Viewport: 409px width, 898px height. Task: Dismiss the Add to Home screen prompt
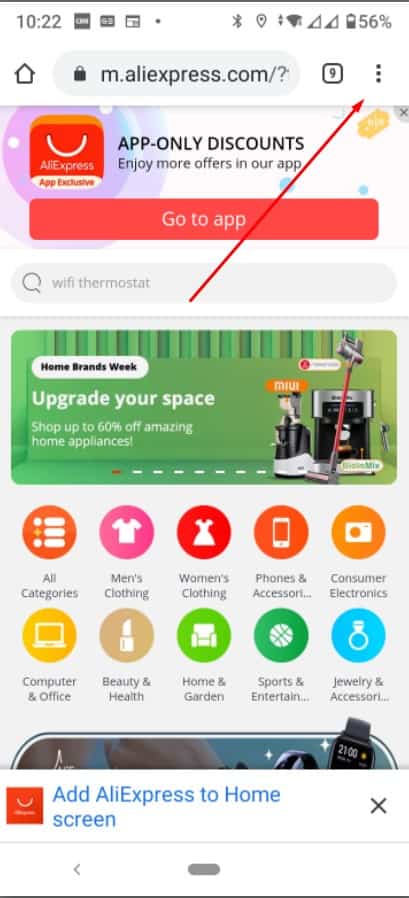point(378,806)
